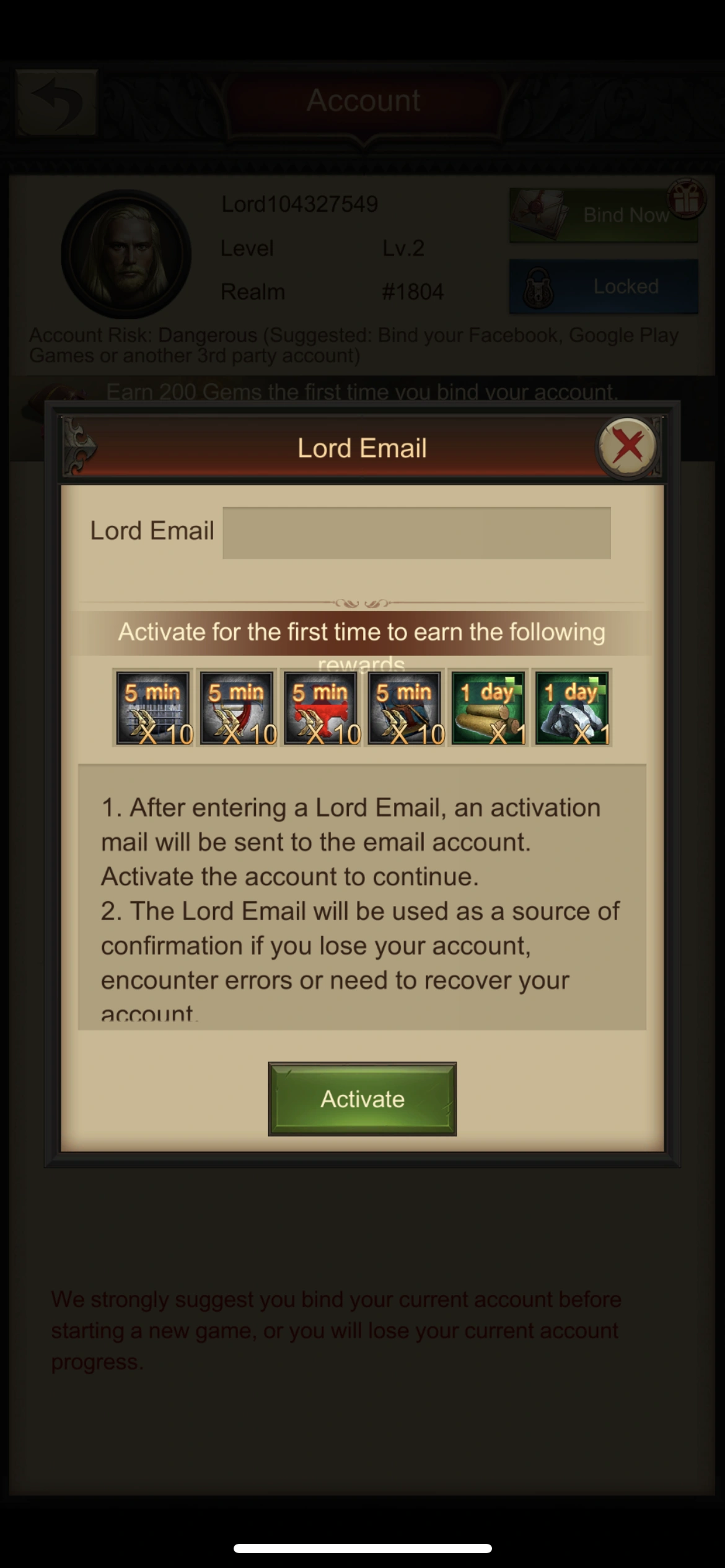
Task: Tap the Lord Email input field
Action: coord(416,533)
